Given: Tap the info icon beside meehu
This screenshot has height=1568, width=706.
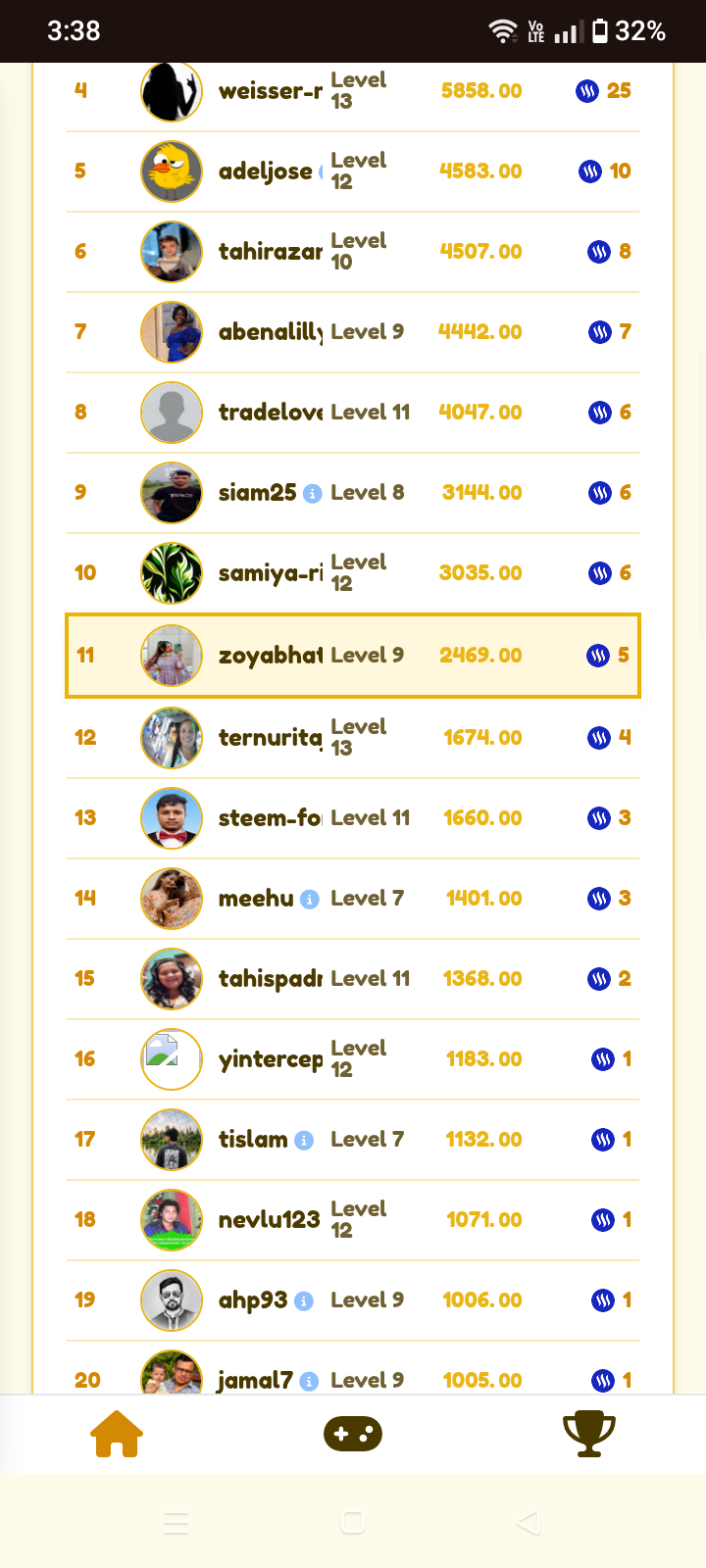Looking at the screenshot, I should 309,899.
